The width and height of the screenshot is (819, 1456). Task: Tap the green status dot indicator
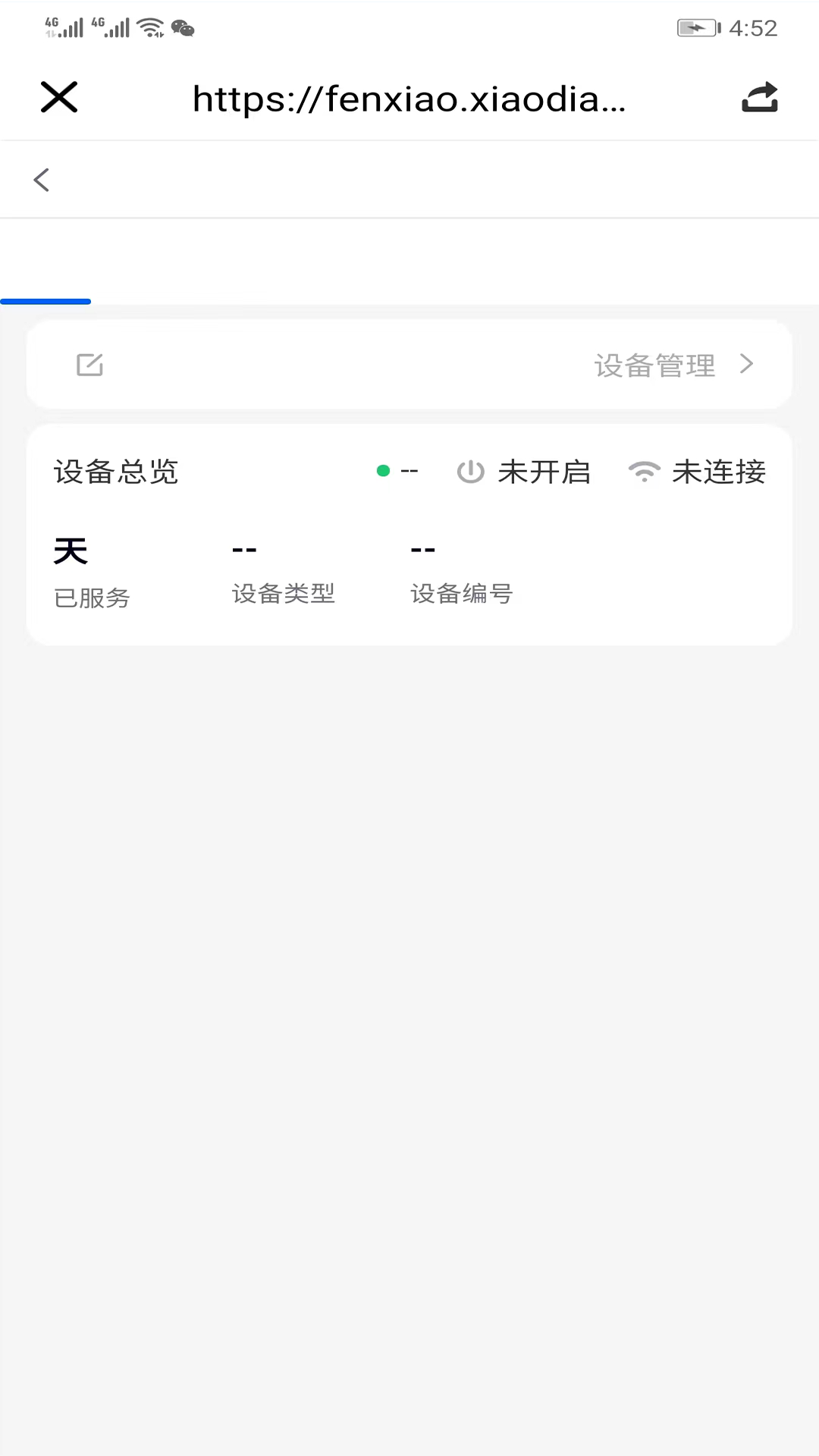[383, 471]
